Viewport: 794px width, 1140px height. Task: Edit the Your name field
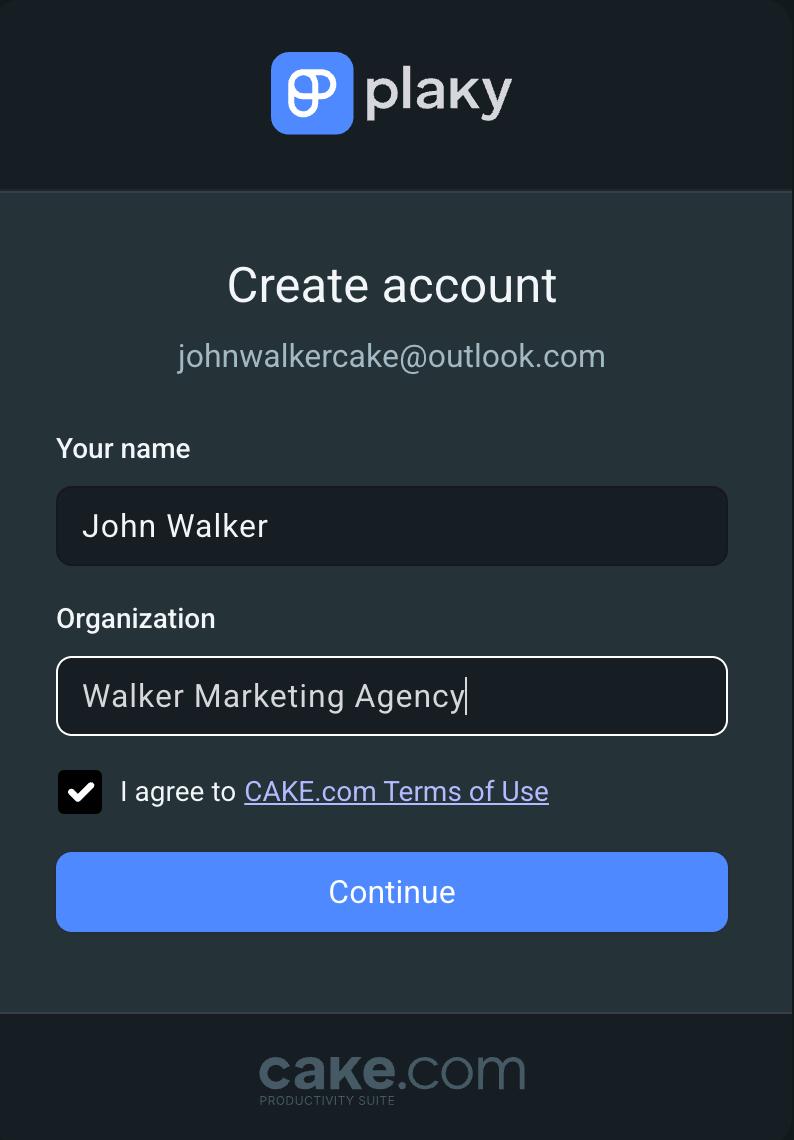click(391, 526)
